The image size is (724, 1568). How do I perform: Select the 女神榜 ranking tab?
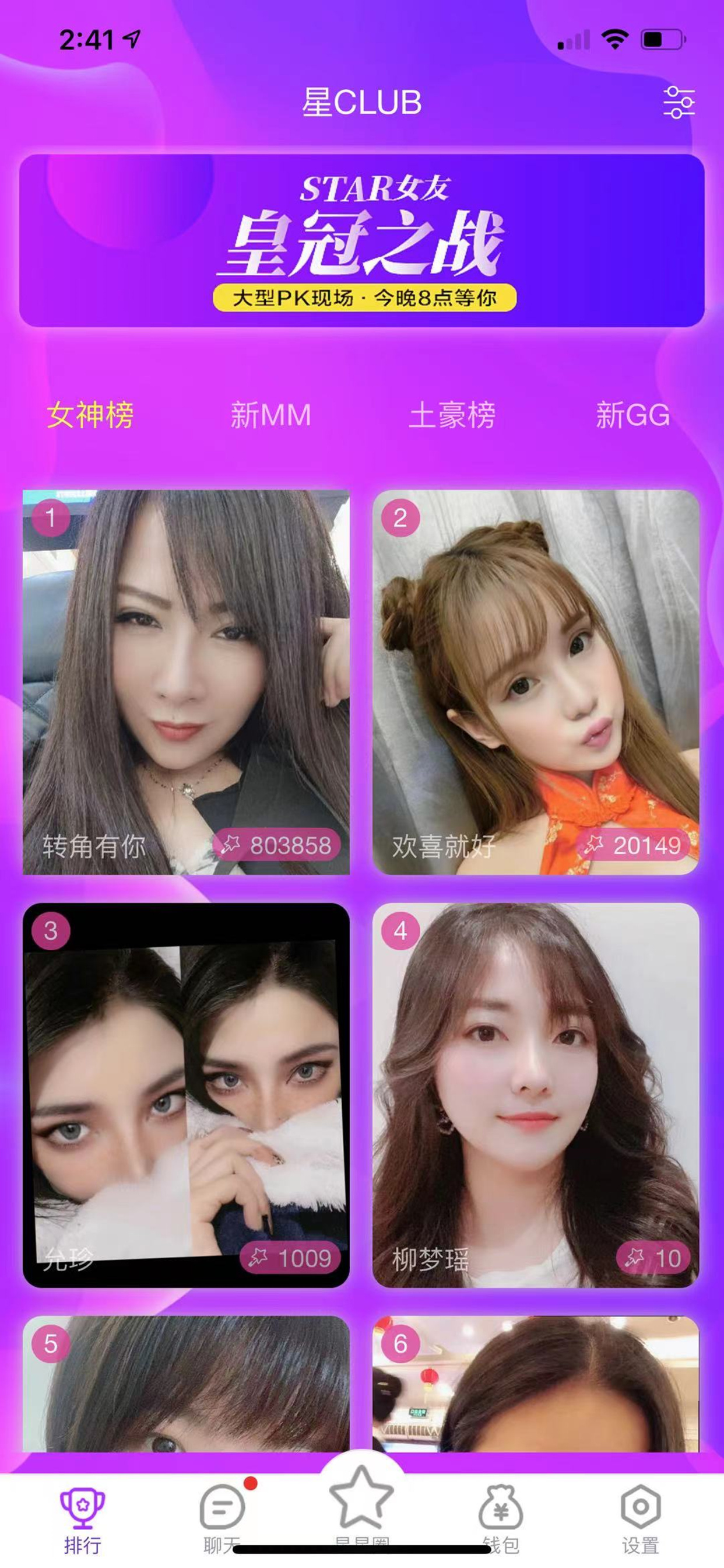[x=90, y=415]
